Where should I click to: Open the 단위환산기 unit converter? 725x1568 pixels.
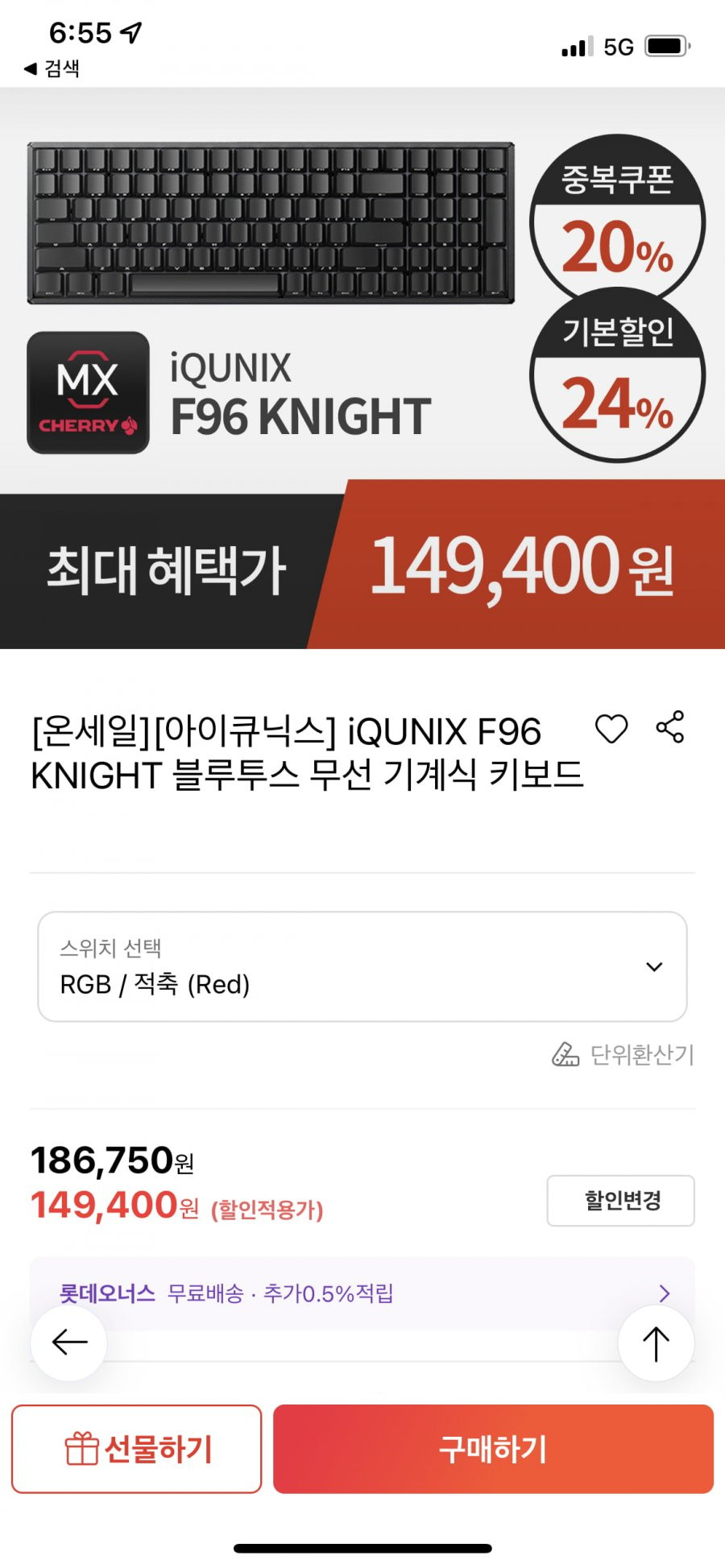[623, 1054]
